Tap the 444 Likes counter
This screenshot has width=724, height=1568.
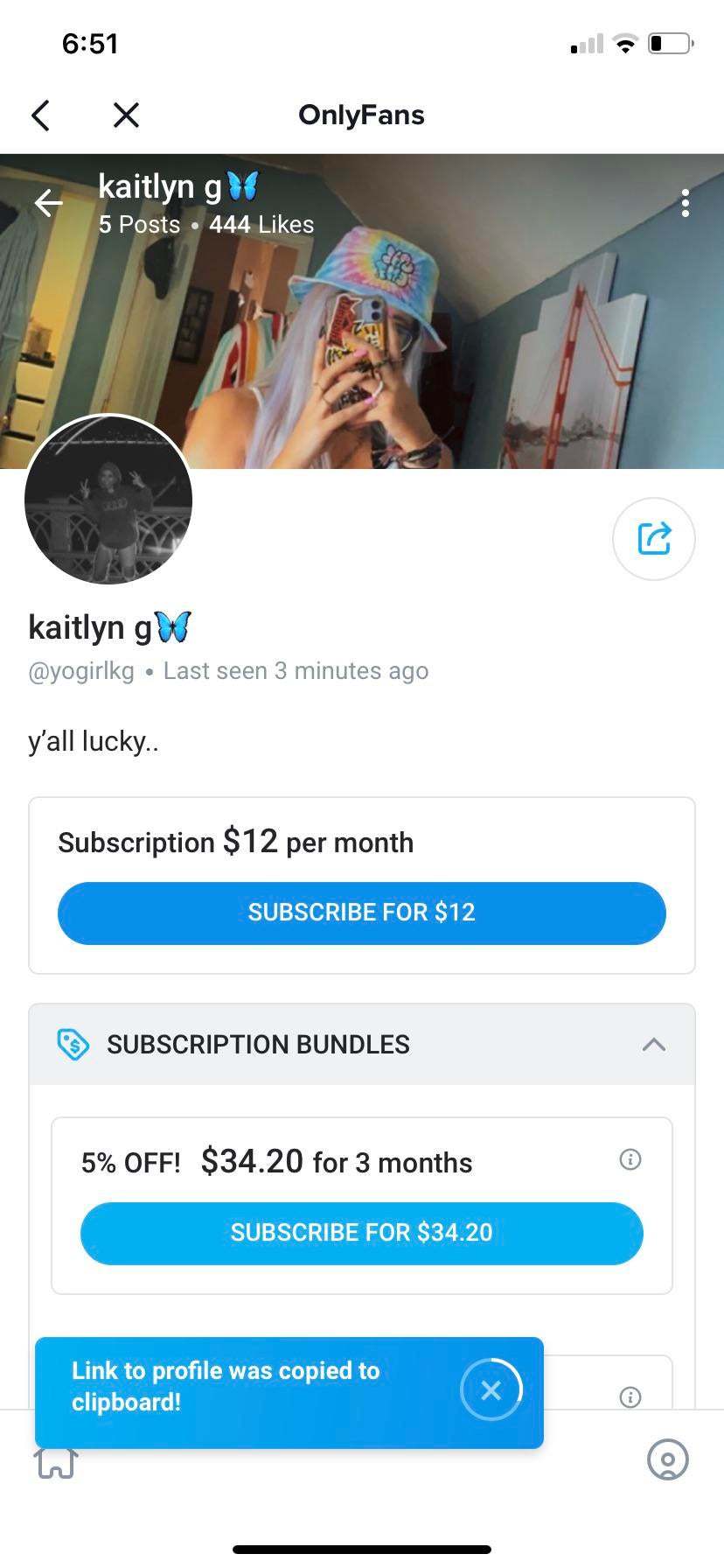(260, 224)
